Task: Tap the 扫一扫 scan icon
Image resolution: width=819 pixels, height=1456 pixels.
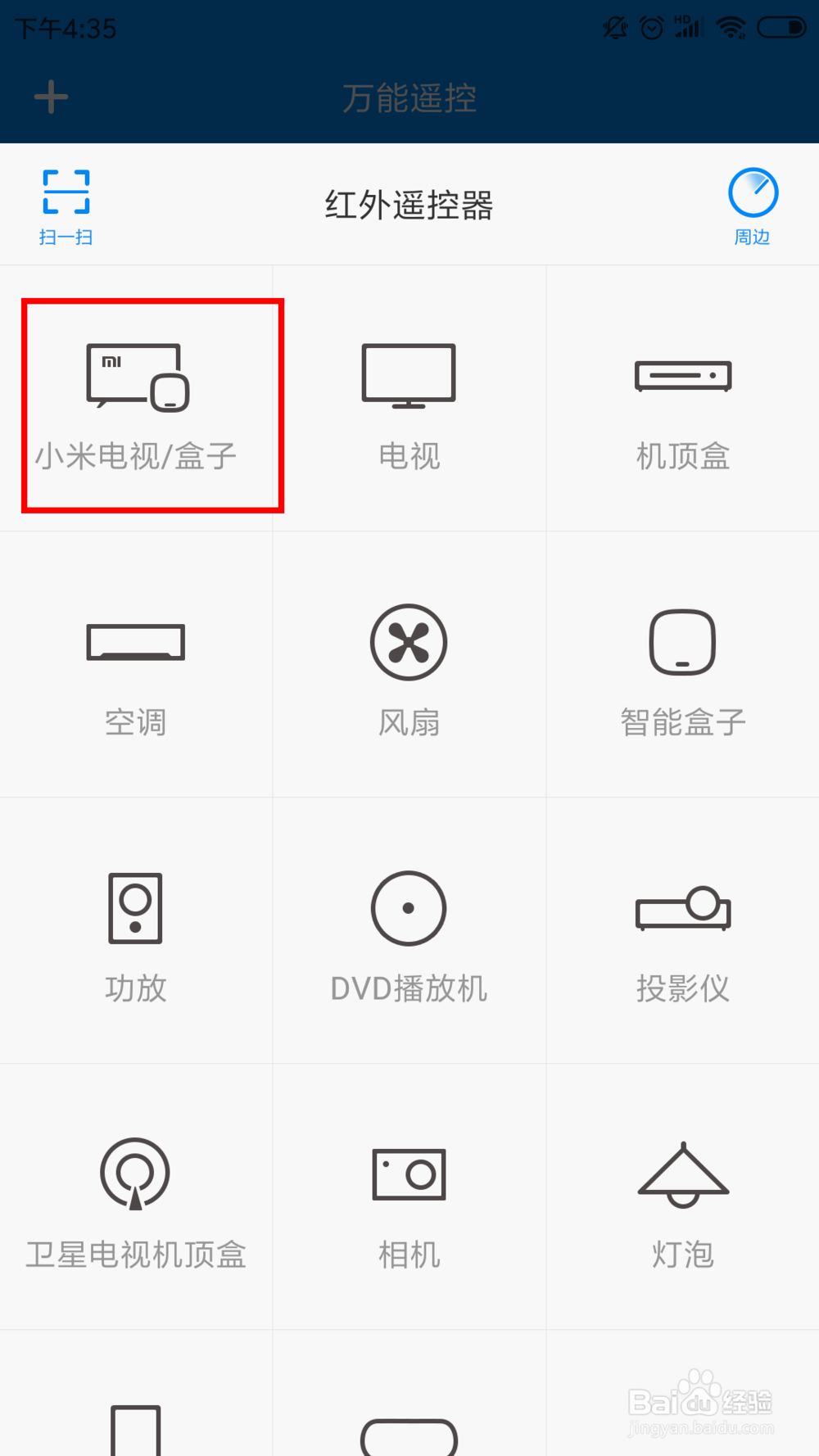Action: (65, 205)
